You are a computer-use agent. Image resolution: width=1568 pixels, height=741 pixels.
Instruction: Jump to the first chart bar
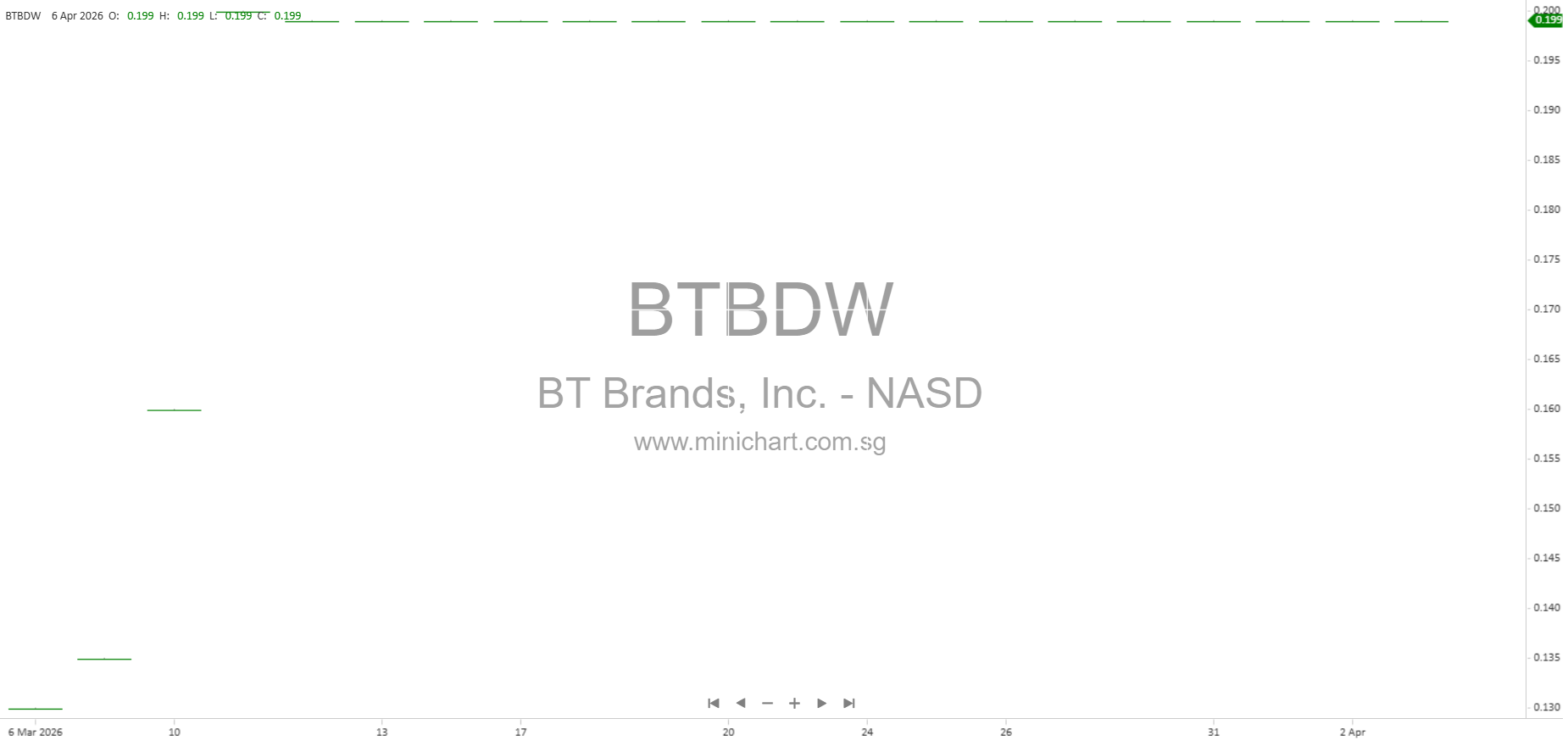coord(714,703)
